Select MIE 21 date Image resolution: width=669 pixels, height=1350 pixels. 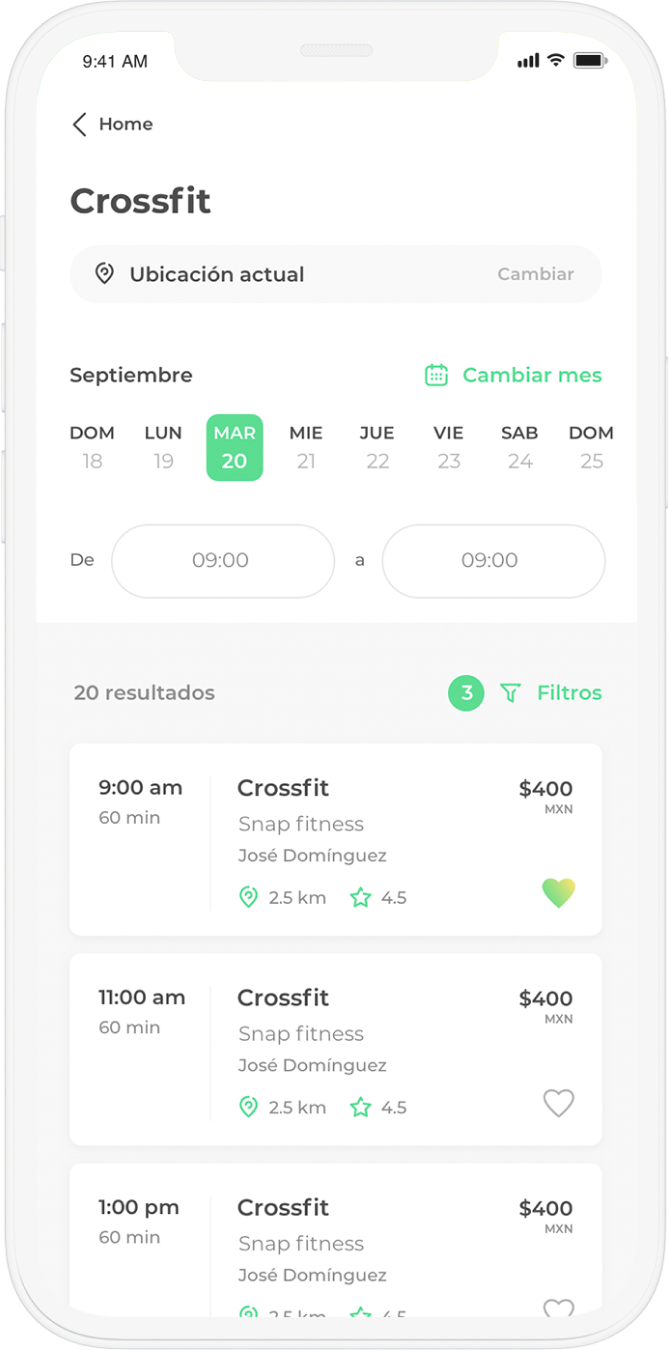(306, 447)
